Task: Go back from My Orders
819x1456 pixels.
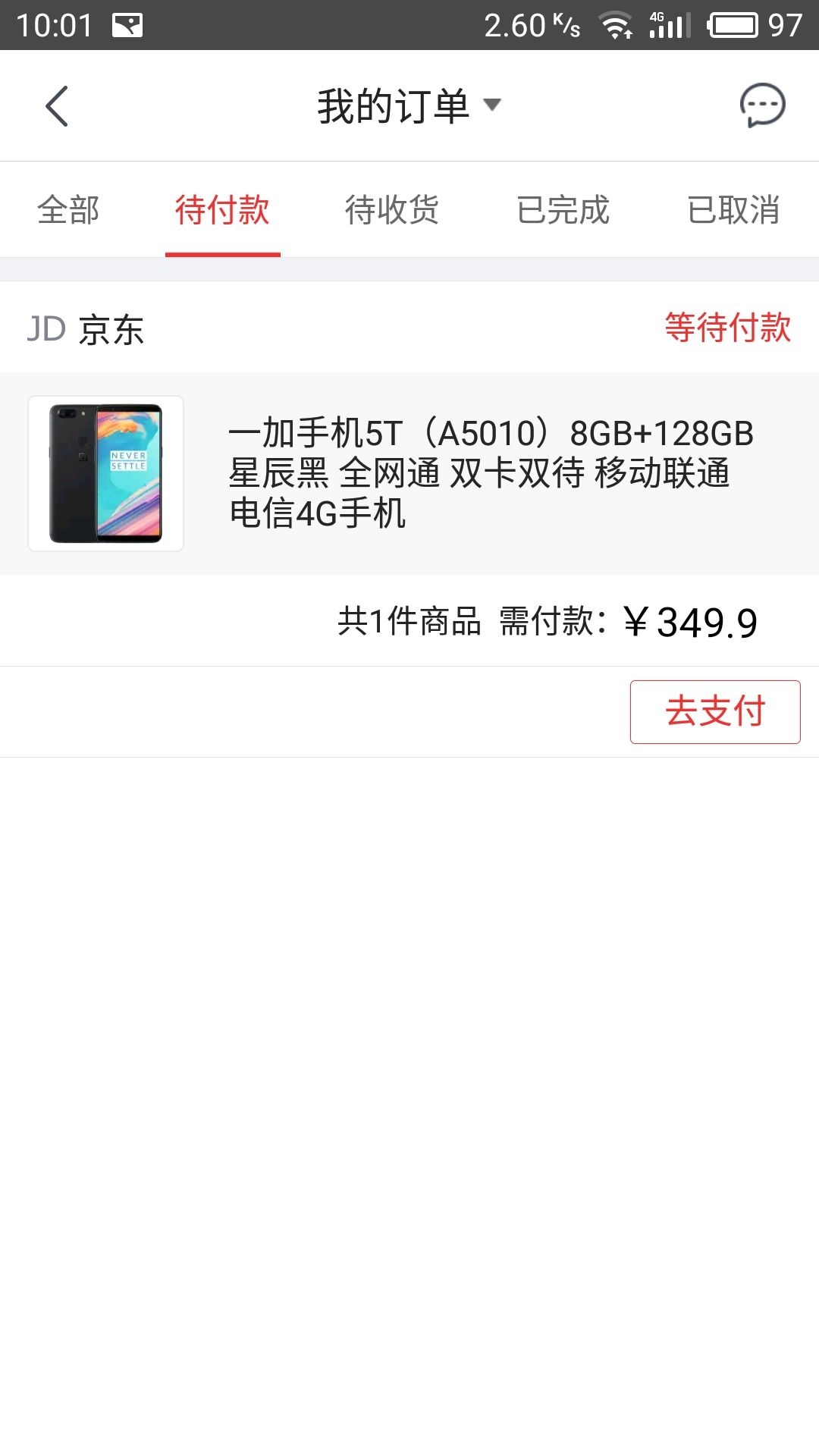Action: (57, 106)
